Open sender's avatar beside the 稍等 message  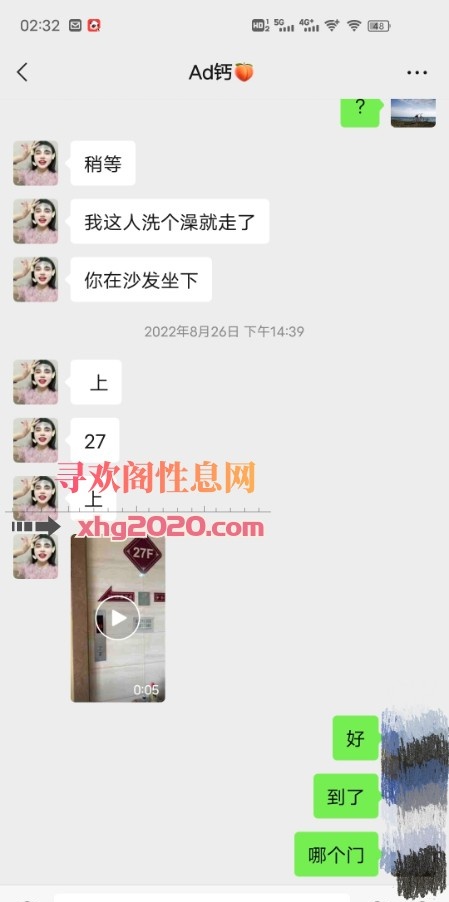(36, 163)
